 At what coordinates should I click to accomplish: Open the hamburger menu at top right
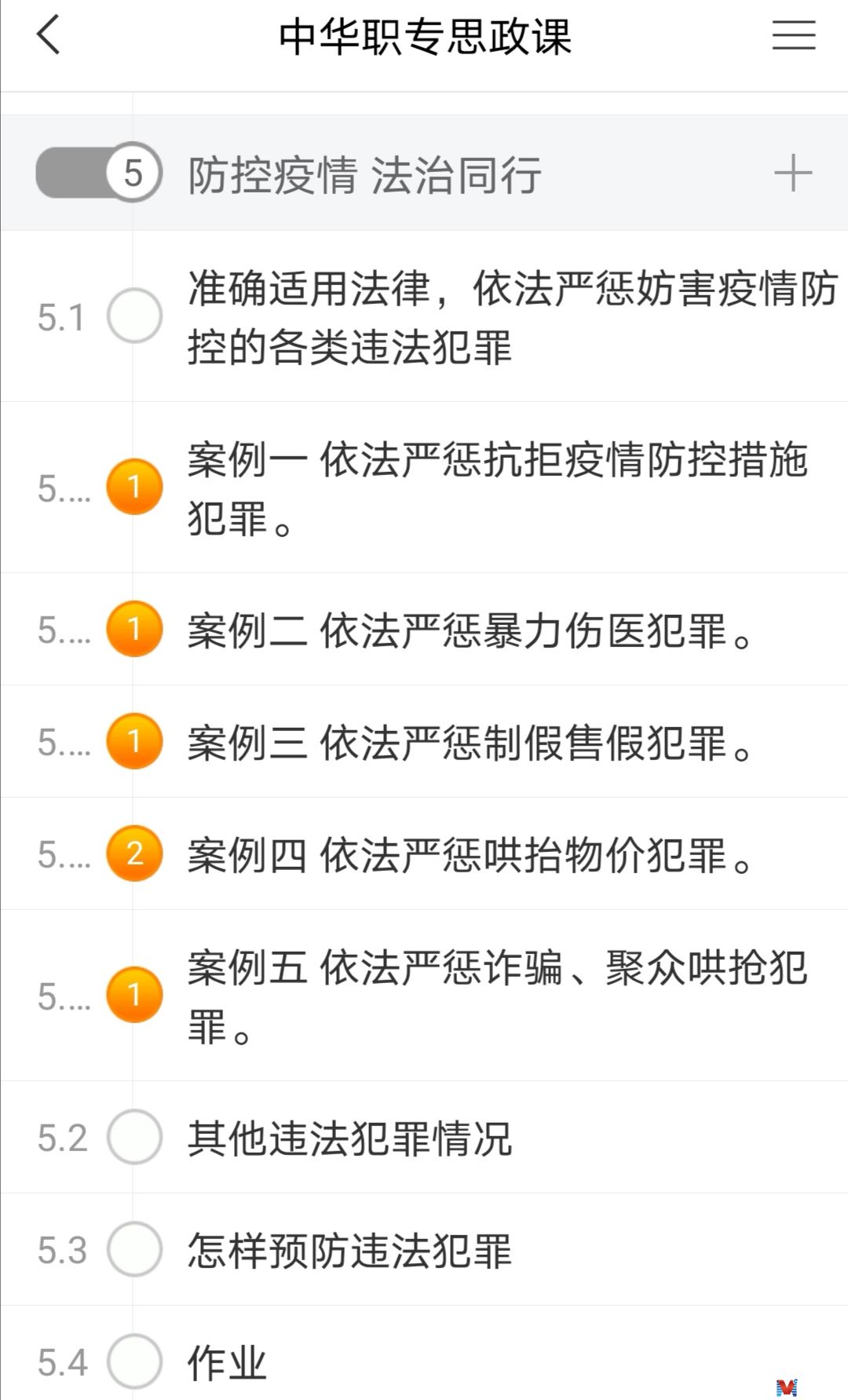tap(794, 35)
